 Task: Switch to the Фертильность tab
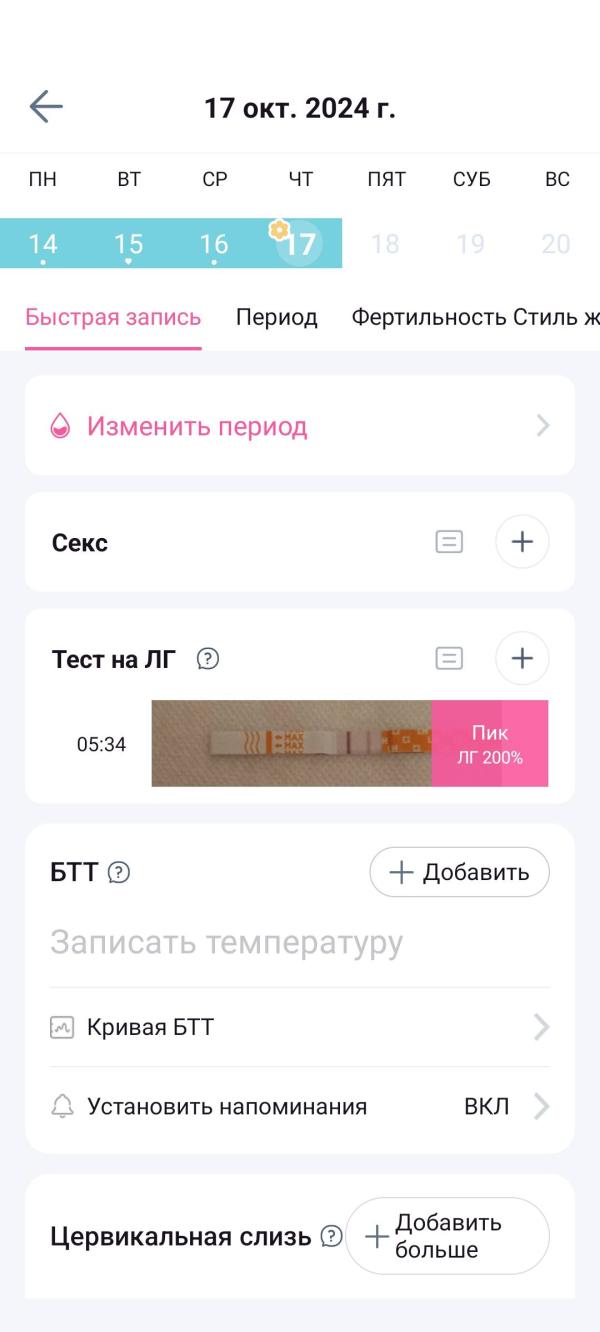[x=428, y=318]
